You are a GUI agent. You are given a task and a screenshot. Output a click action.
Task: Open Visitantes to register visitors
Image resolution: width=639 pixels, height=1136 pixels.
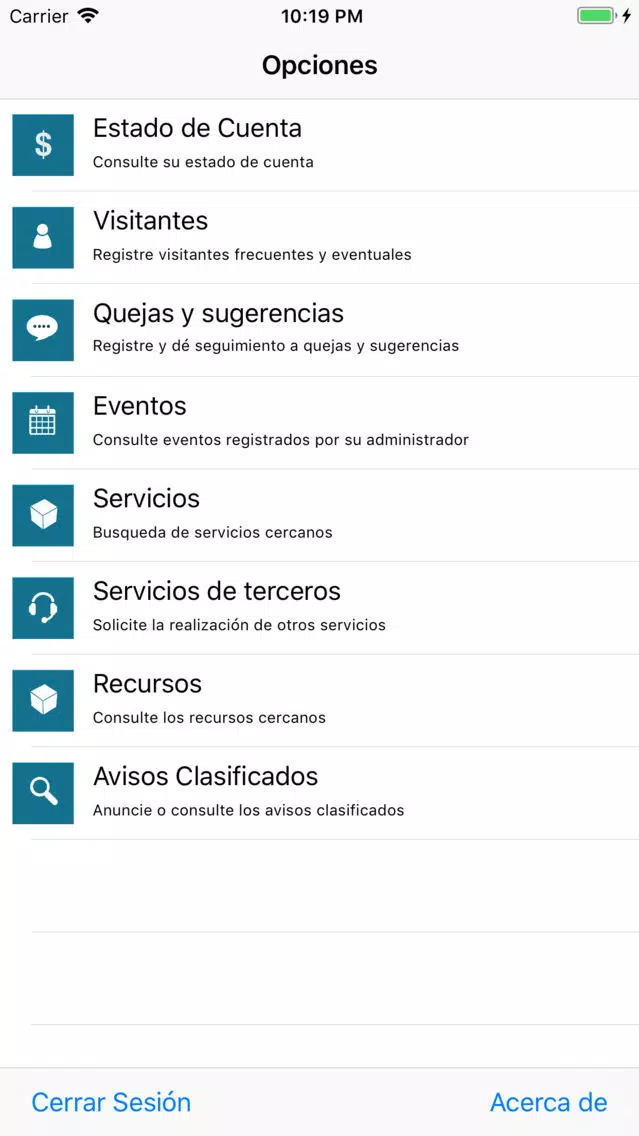click(320, 238)
